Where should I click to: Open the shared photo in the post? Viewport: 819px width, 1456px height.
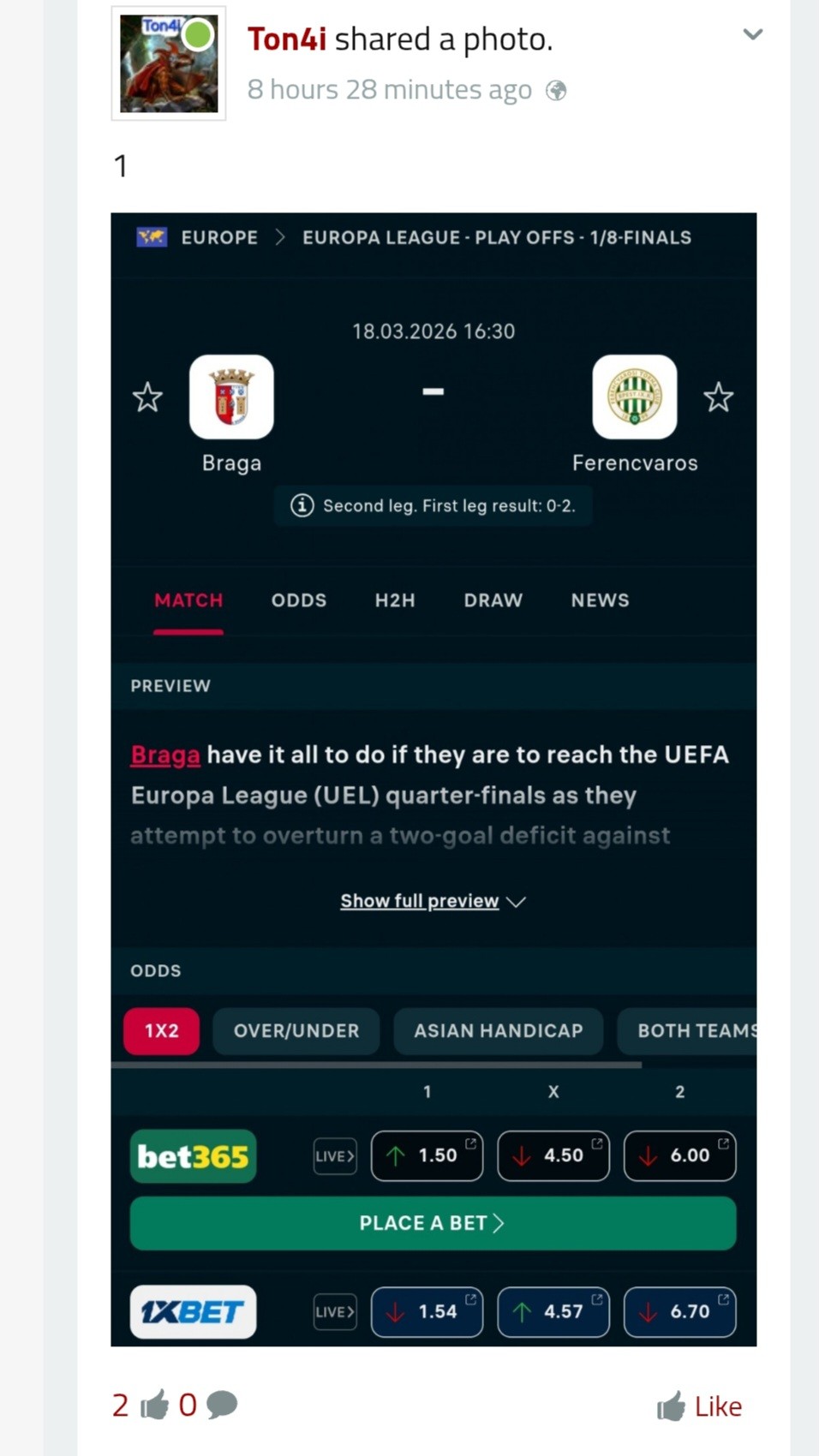(x=433, y=779)
